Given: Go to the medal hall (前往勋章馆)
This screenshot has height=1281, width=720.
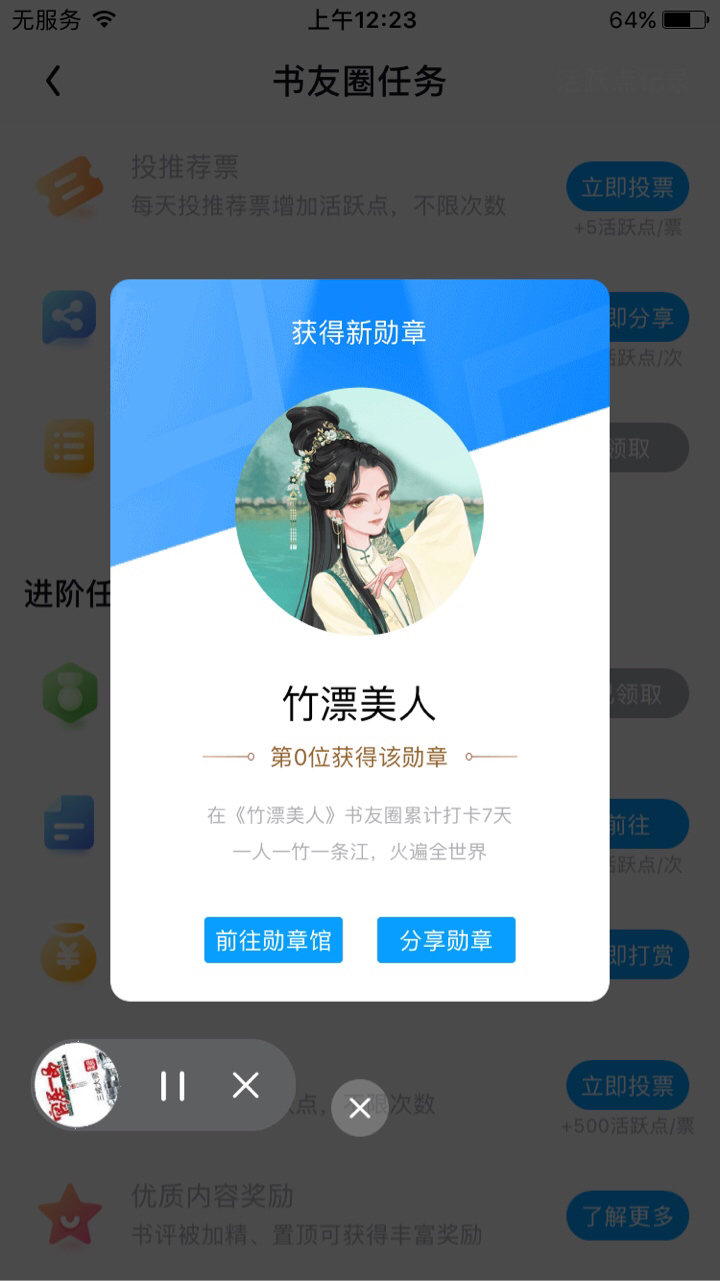Looking at the screenshot, I should [273, 940].
